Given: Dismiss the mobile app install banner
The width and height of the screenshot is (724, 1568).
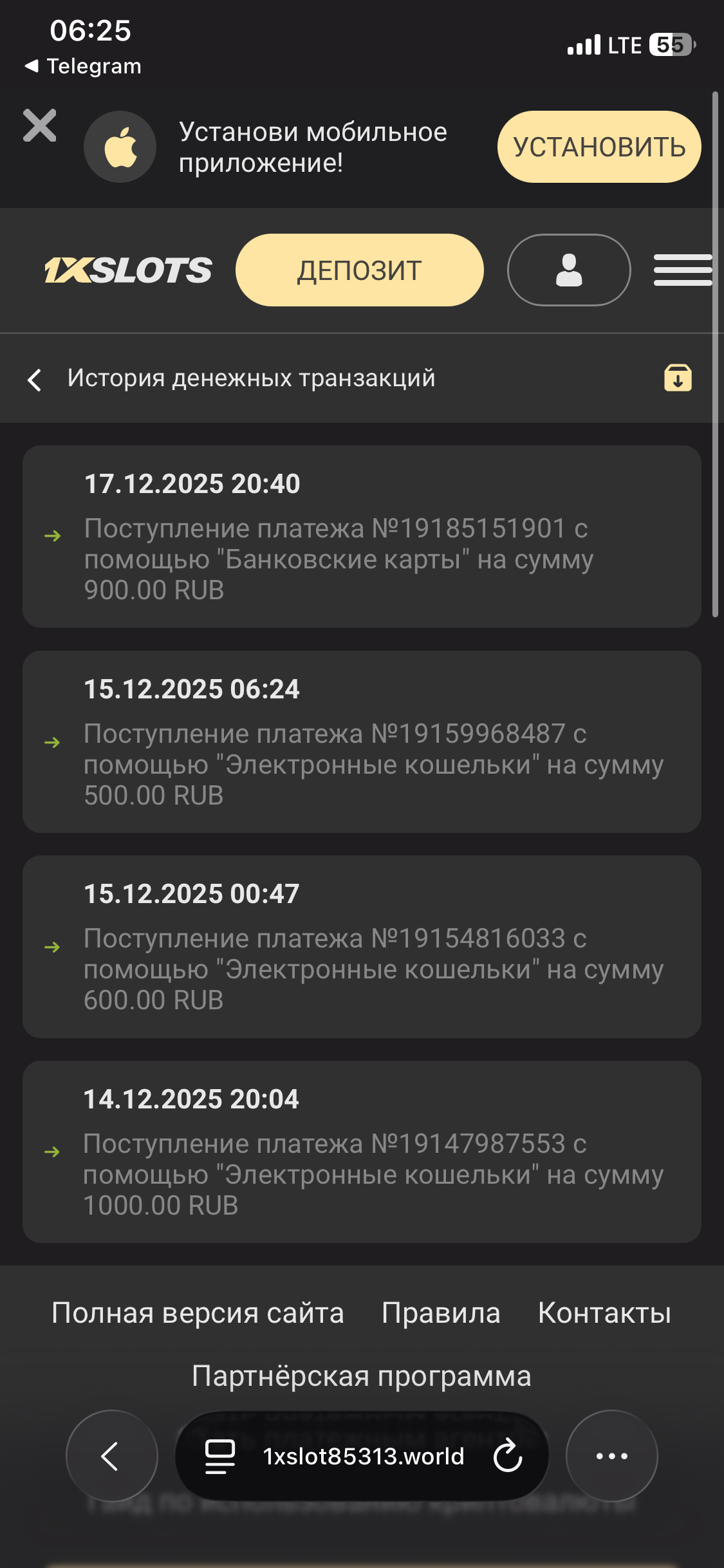Looking at the screenshot, I should [39, 125].
